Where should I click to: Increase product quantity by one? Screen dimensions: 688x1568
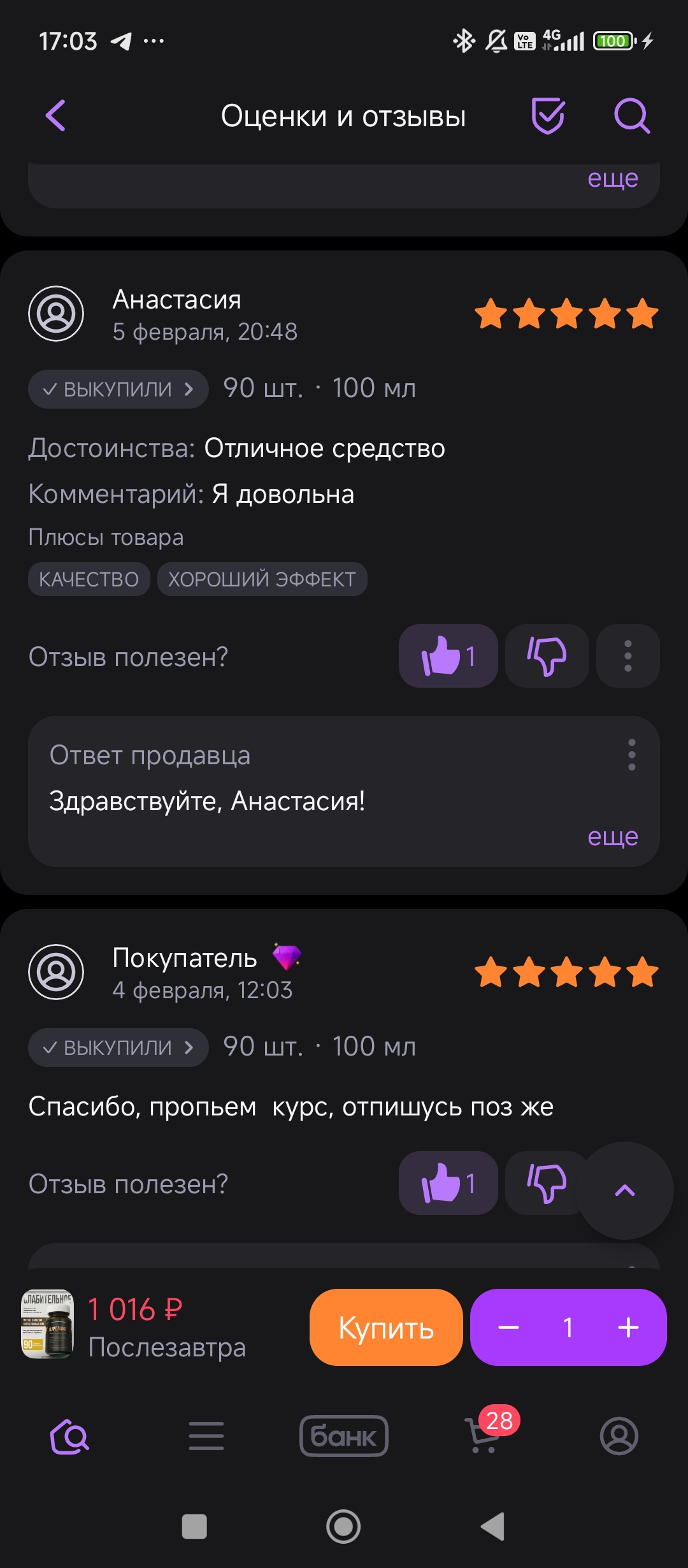(628, 1328)
